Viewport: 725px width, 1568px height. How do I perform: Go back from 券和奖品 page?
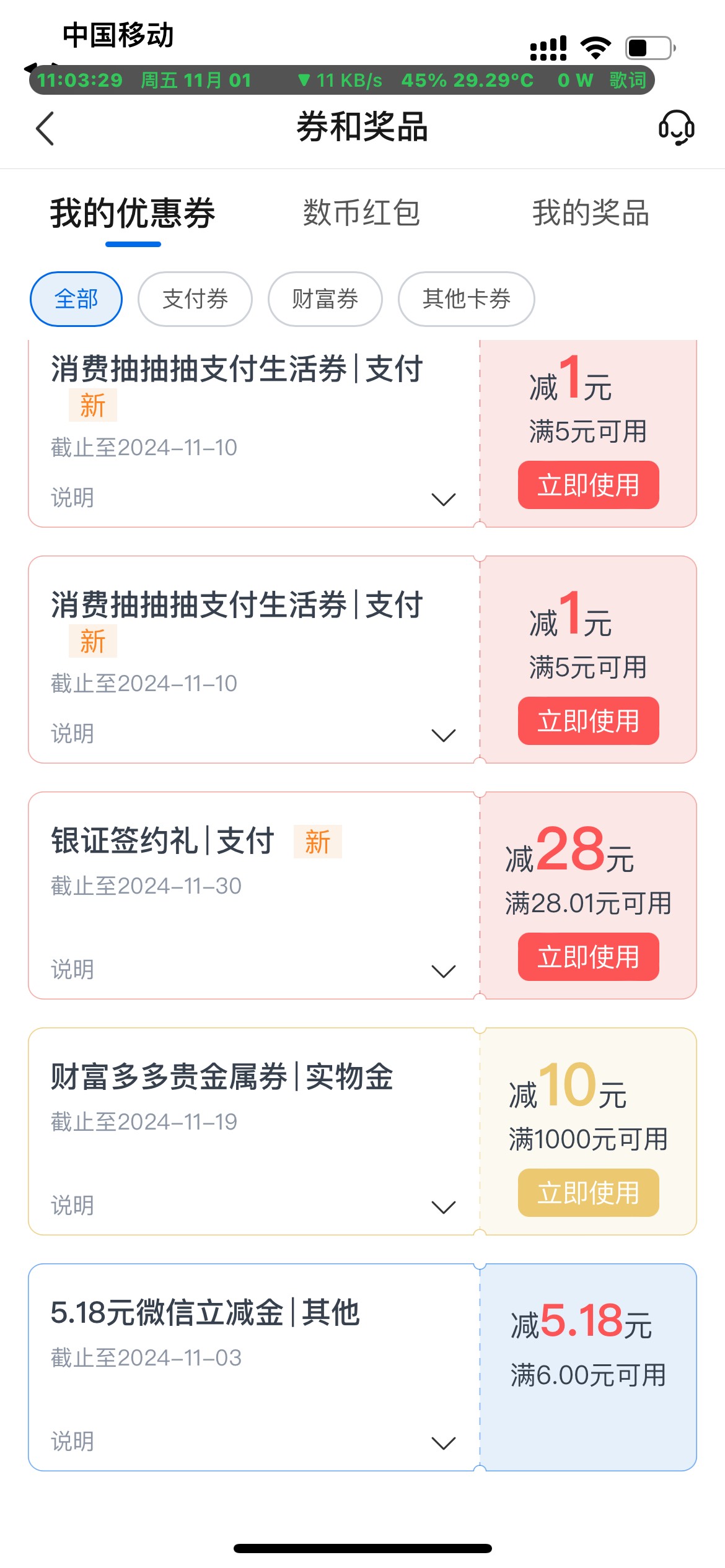45,128
